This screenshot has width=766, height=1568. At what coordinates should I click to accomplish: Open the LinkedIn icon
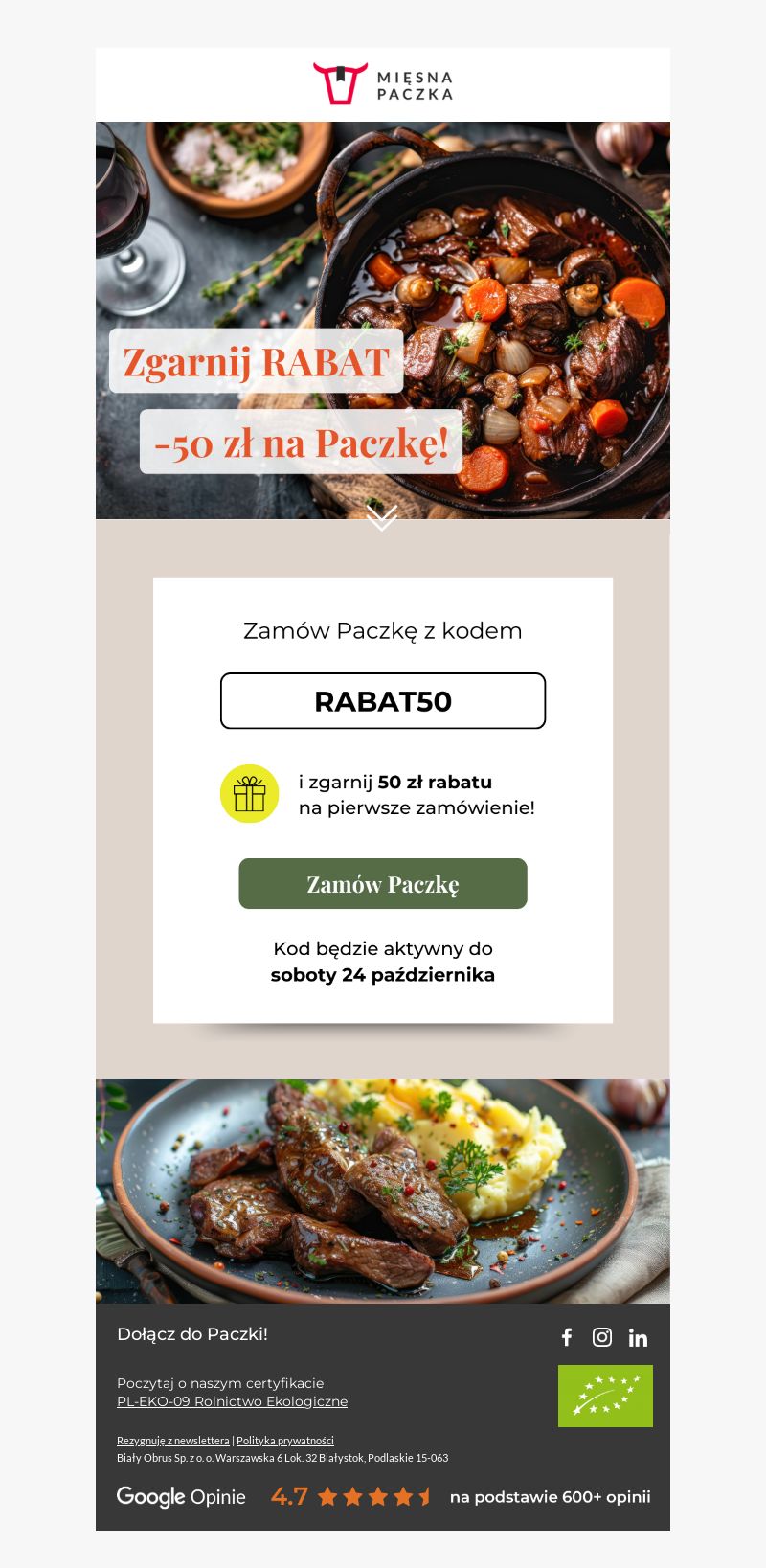click(x=638, y=1337)
